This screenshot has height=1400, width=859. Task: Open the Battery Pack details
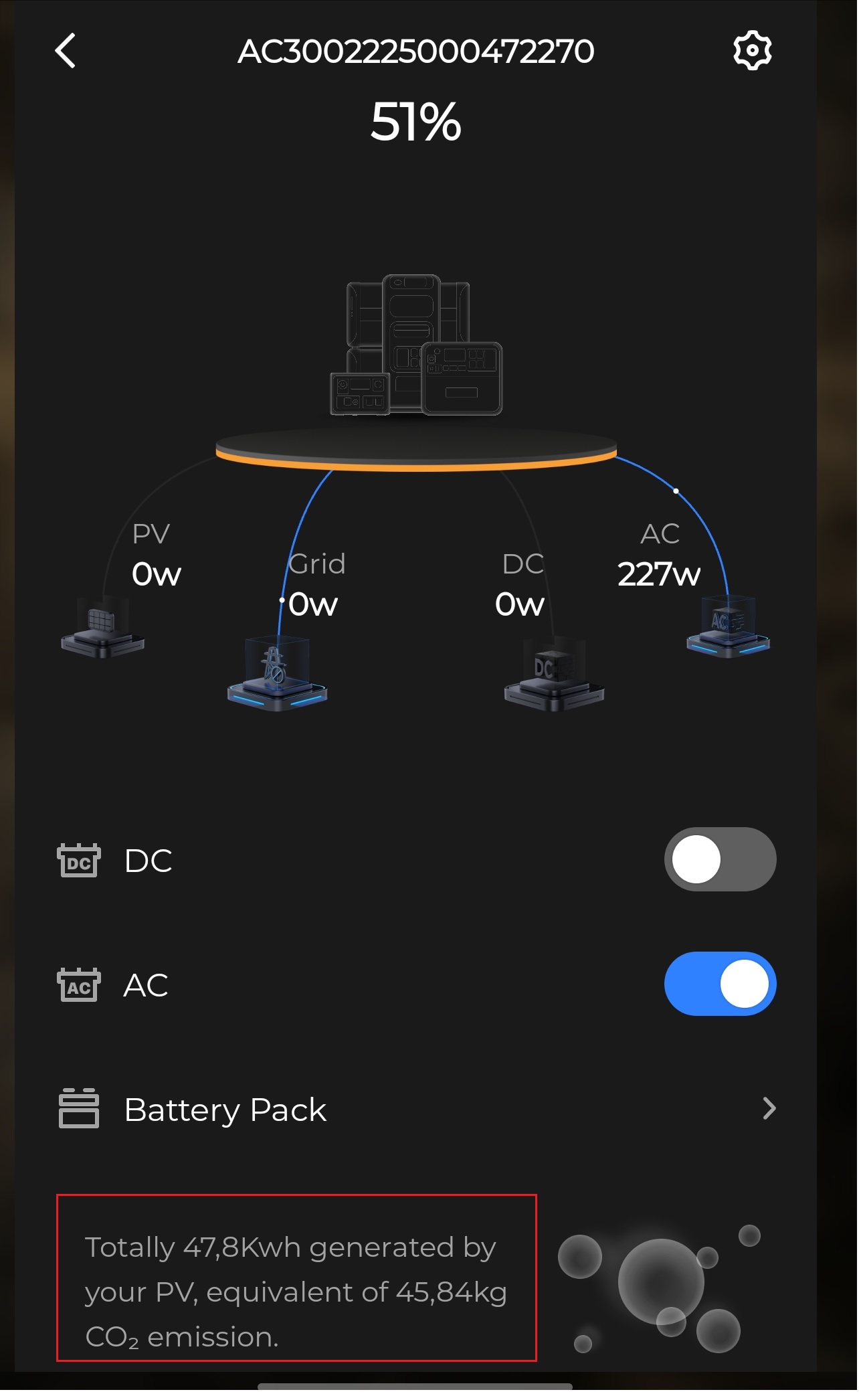point(416,1110)
